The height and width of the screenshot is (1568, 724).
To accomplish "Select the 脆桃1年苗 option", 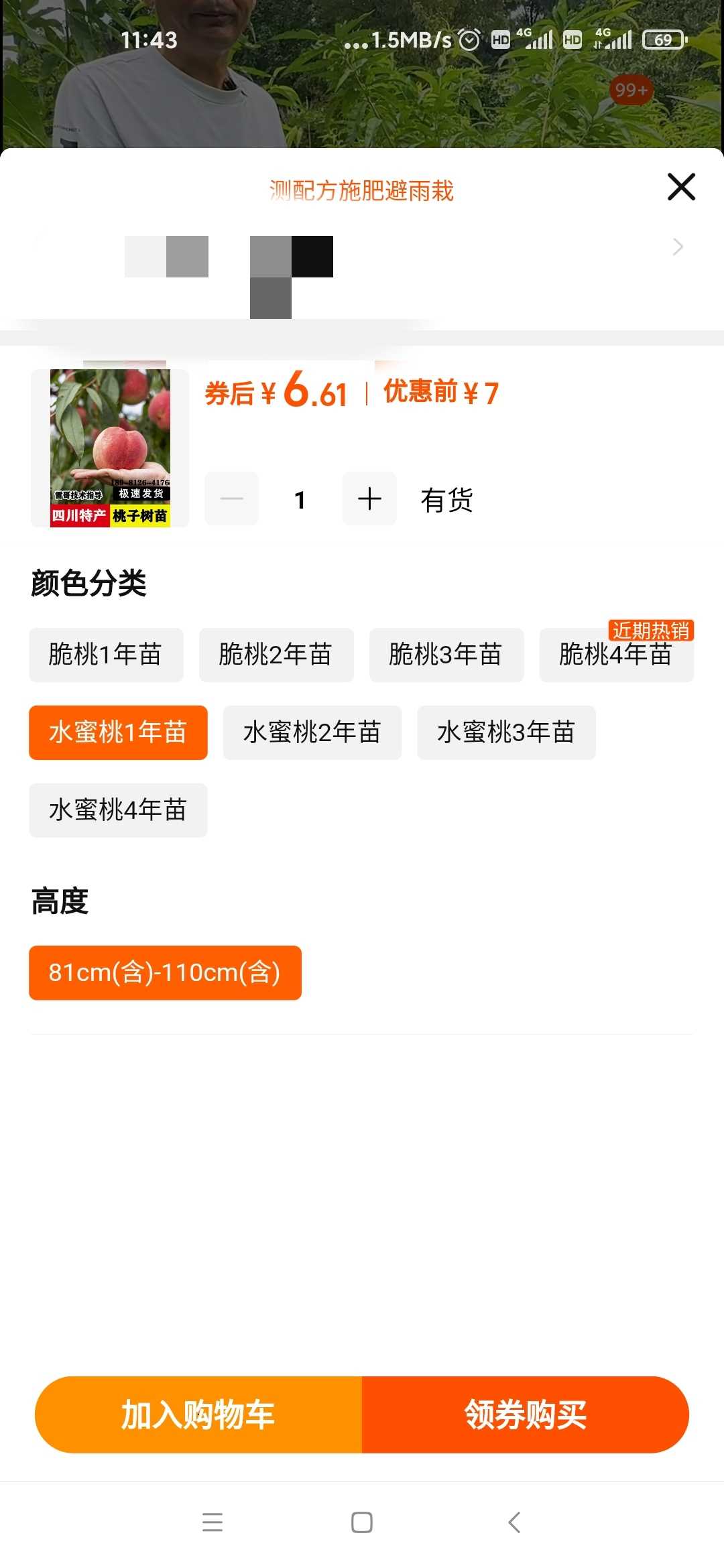I will 106,655.
